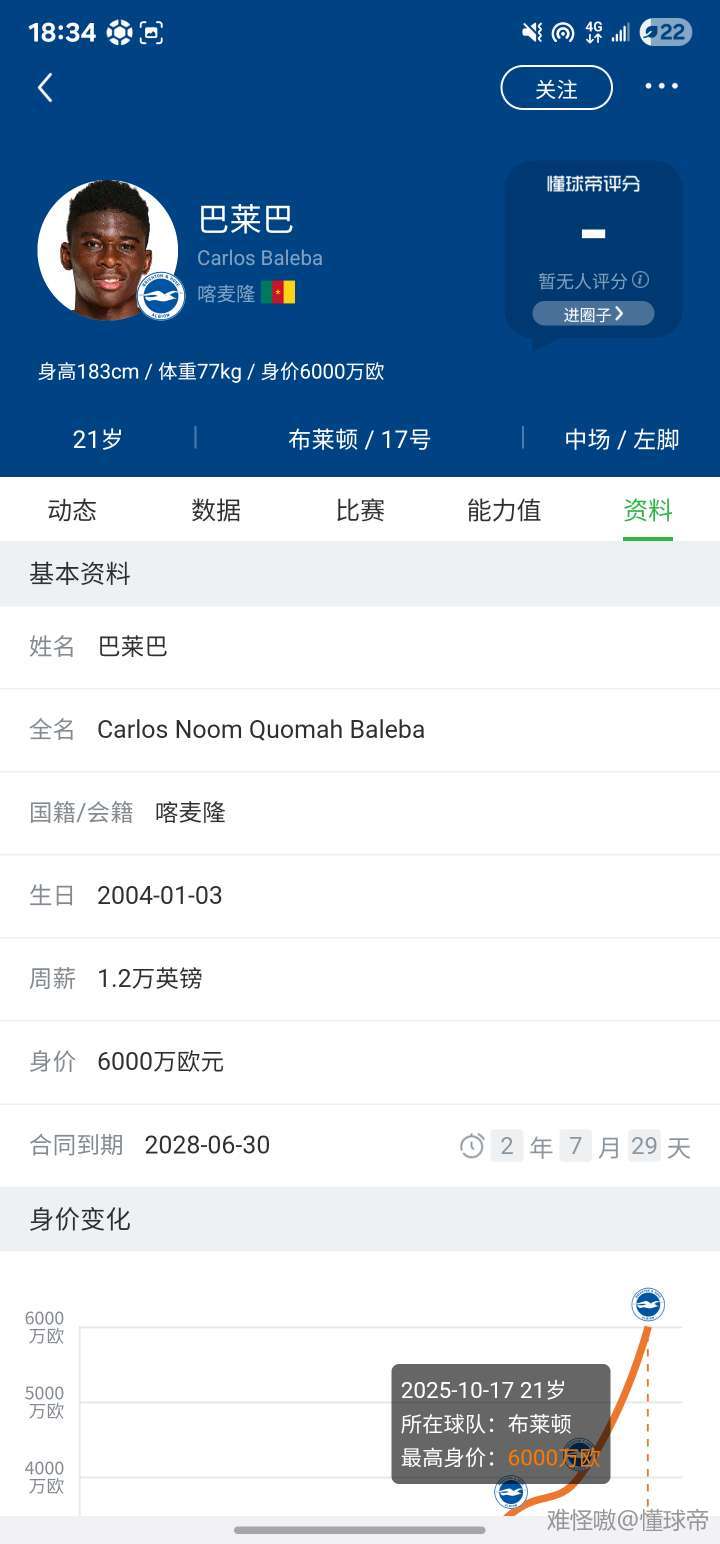Go back using the top-left arrow
Image resolution: width=720 pixels, height=1544 pixels.
click(x=45, y=88)
